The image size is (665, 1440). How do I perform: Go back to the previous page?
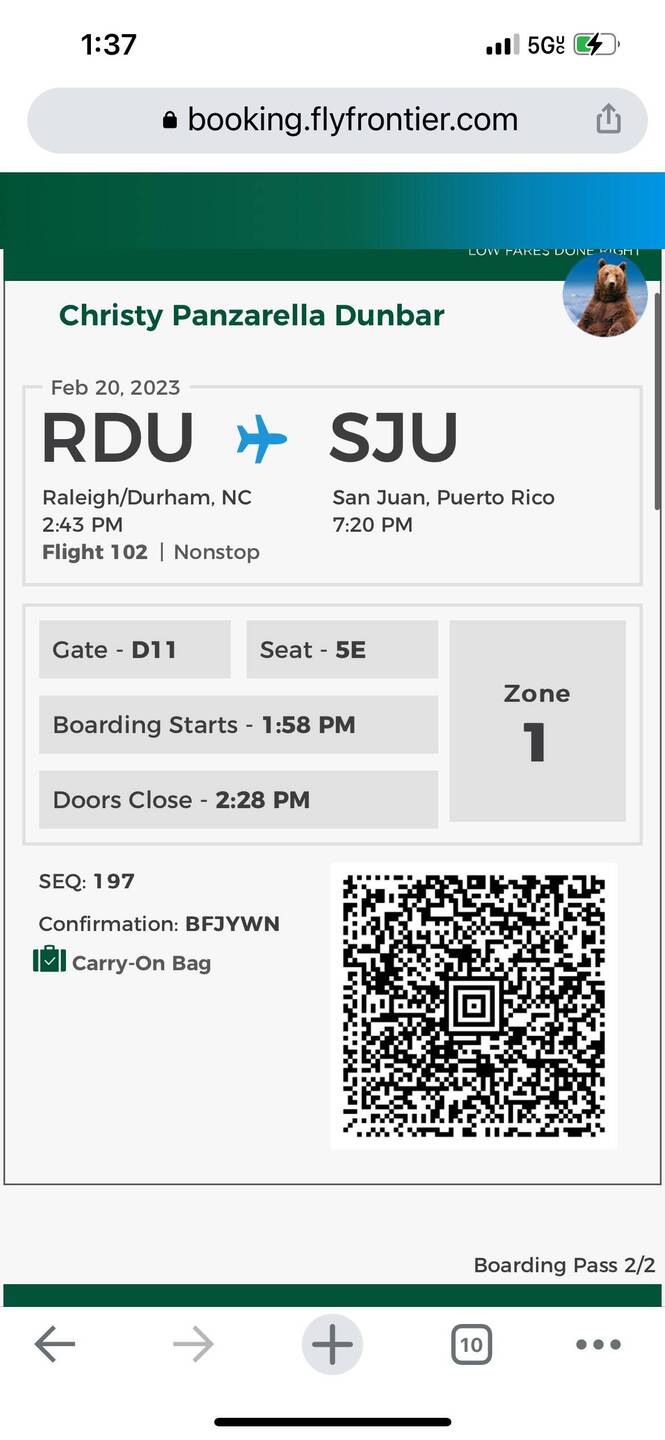pos(55,1345)
